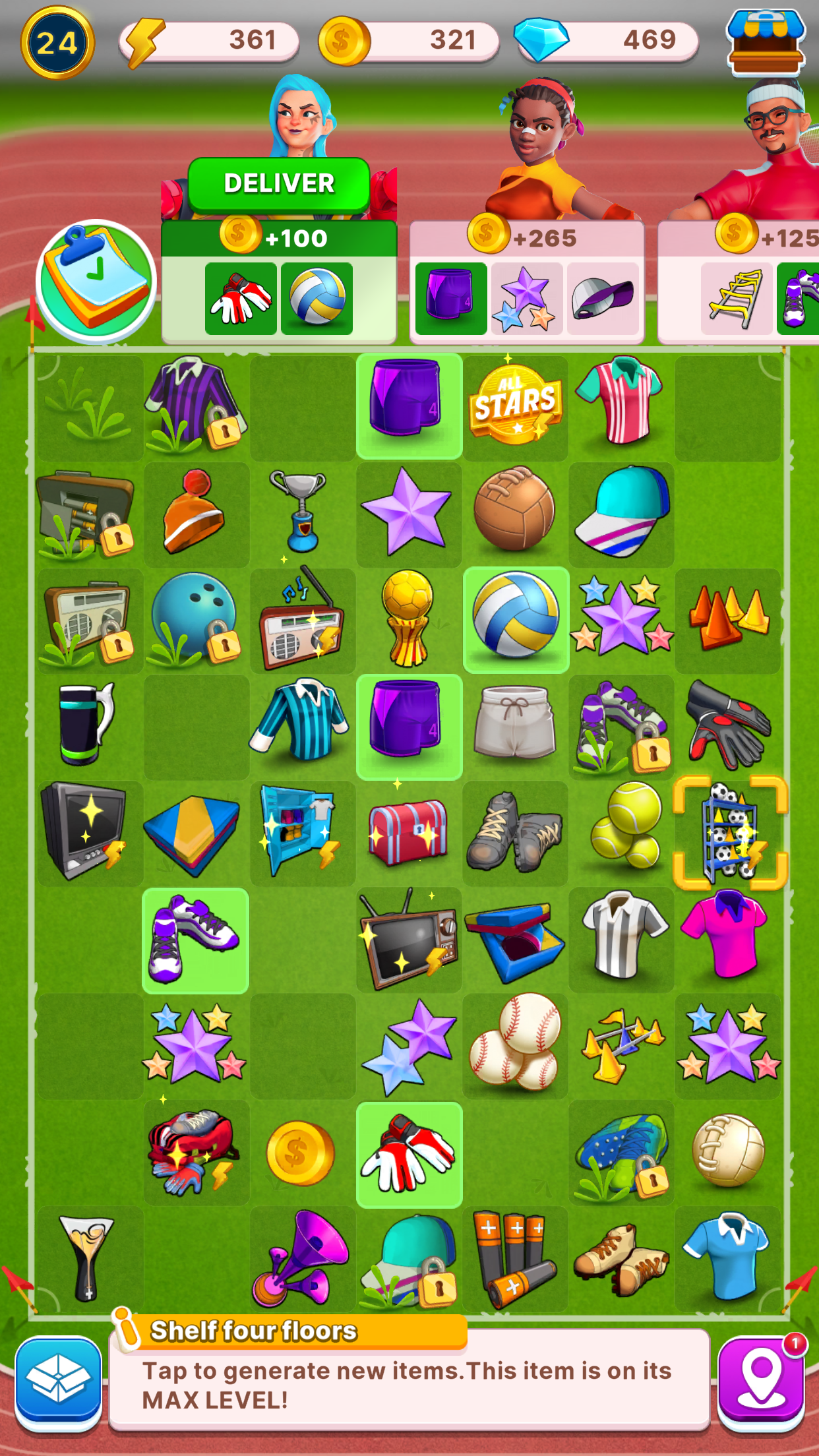This screenshot has height=1456, width=819.
Task: Select the blue bowling ball tile
Action: 194,618
